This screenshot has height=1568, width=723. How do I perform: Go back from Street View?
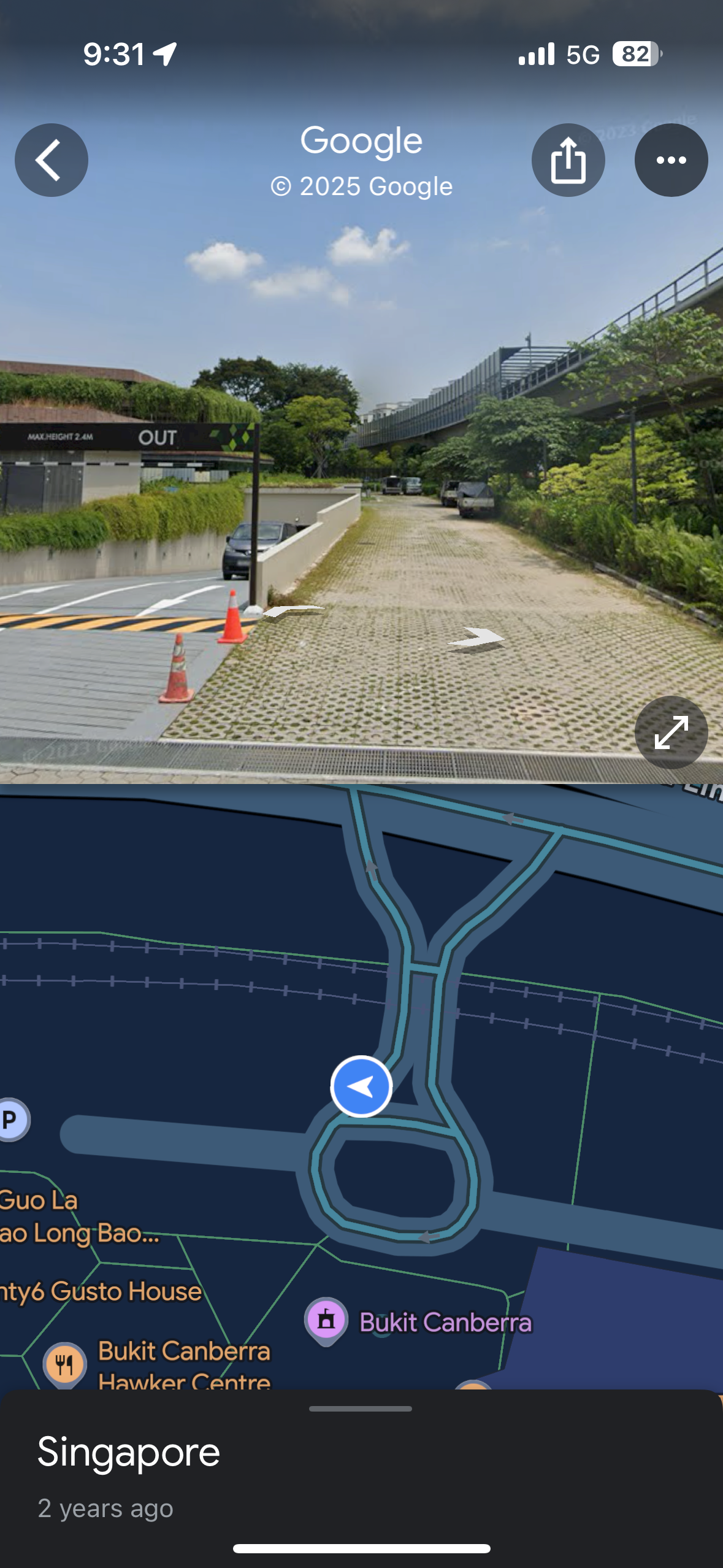52,160
